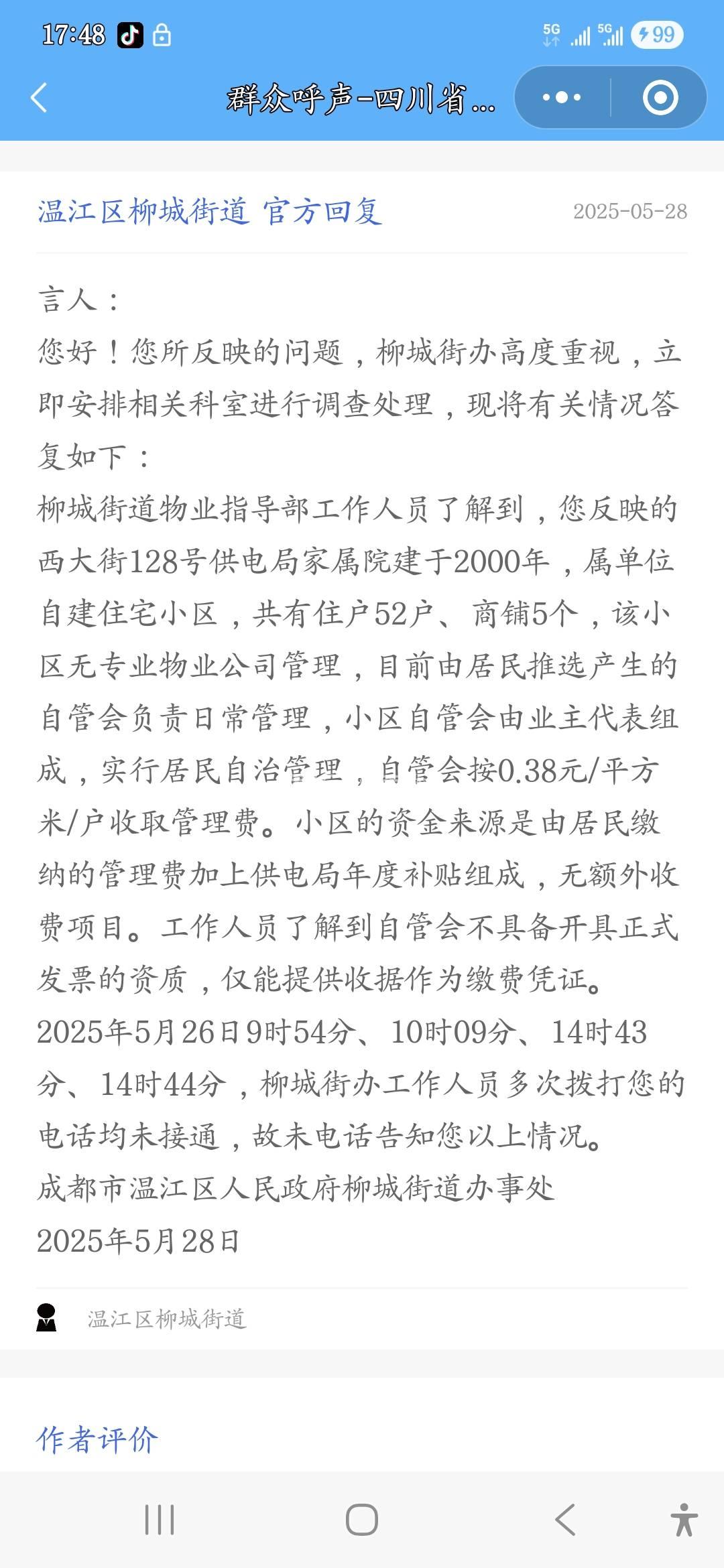Tap the system back button in the navigation bar
724x1568 pixels.
pyautogui.click(x=565, y=1519)
